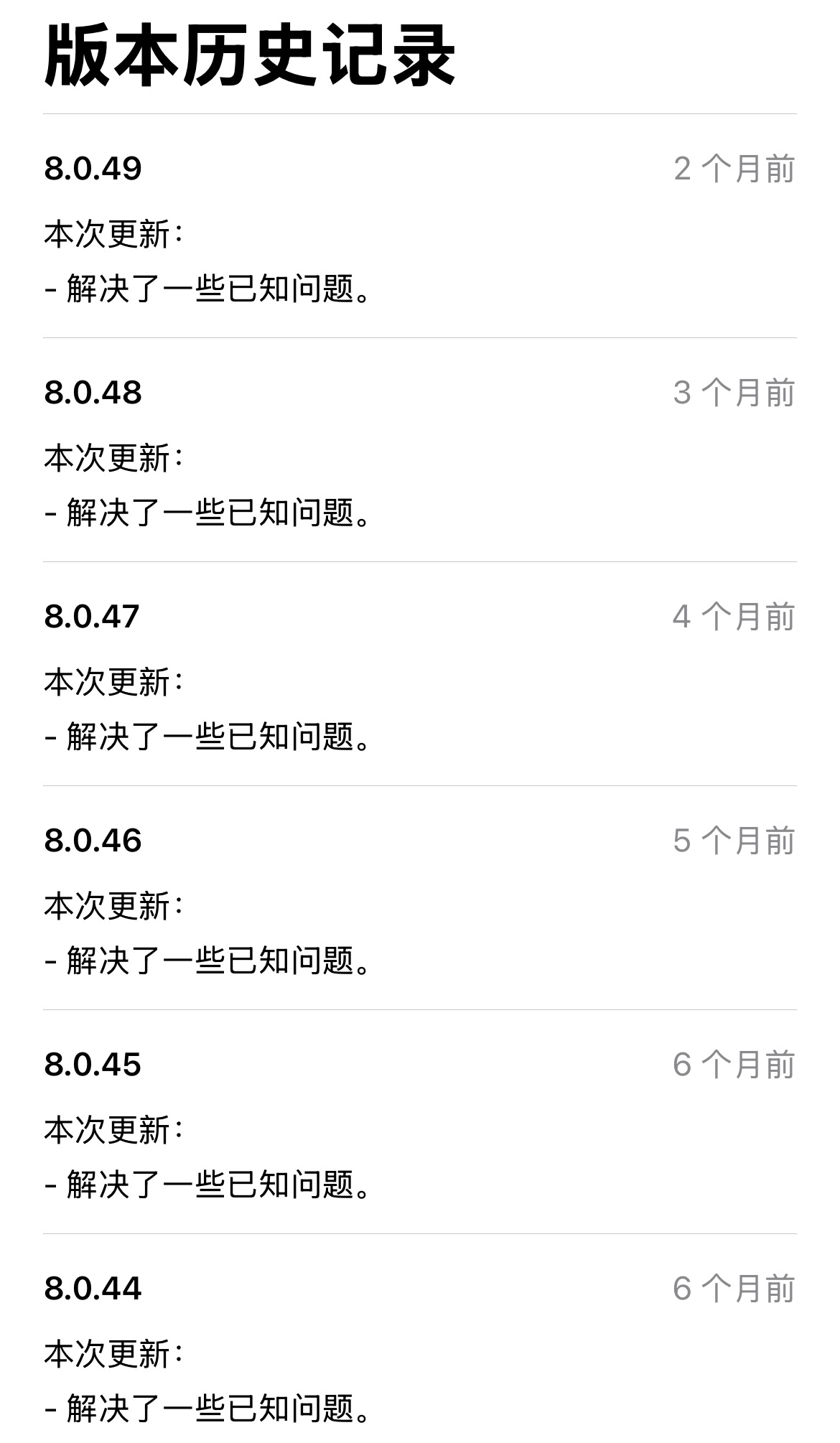Select version entry 8.0.48
840x1443 pixels.
click(93, 392)
